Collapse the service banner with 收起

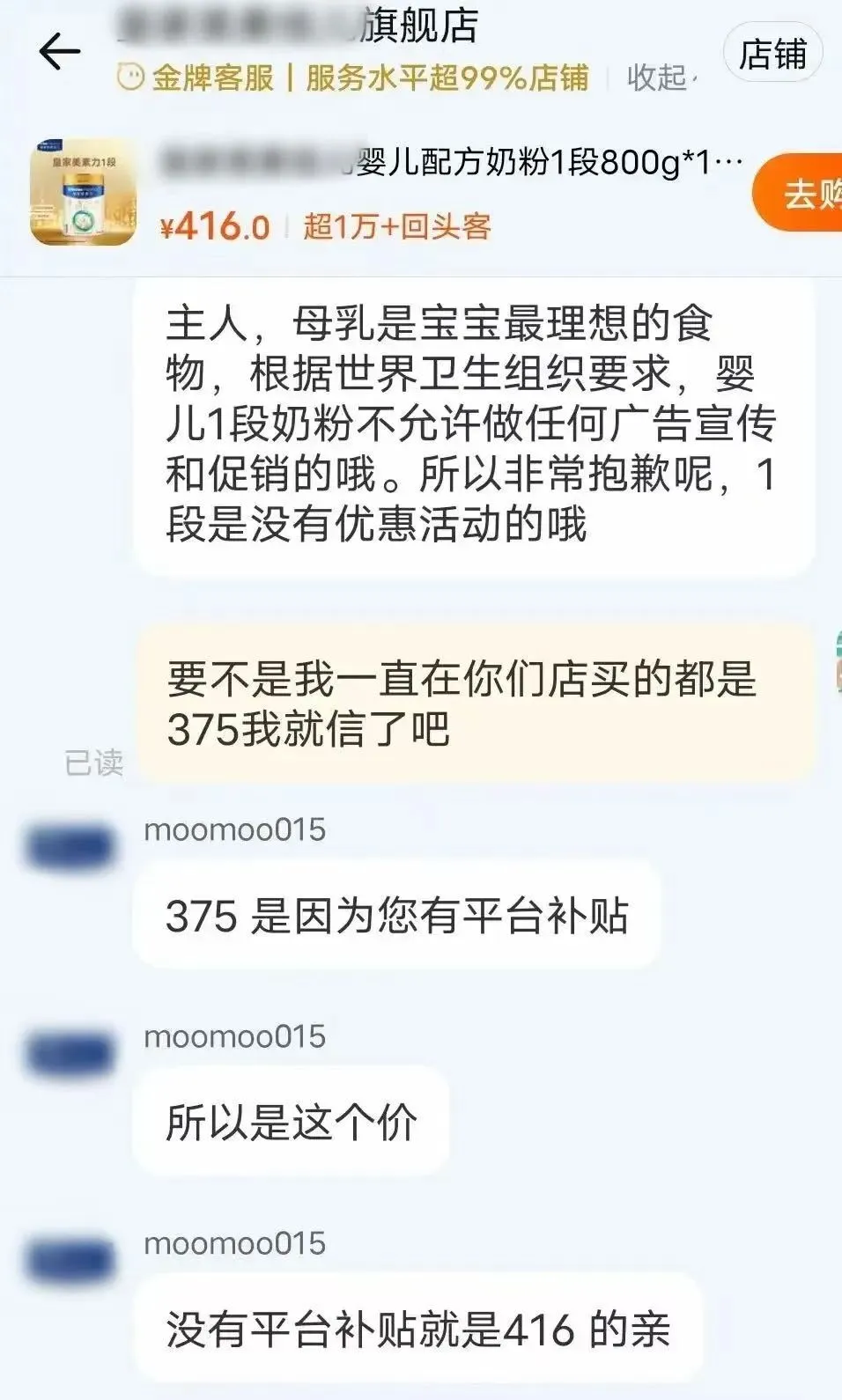[x=659, y=77]
